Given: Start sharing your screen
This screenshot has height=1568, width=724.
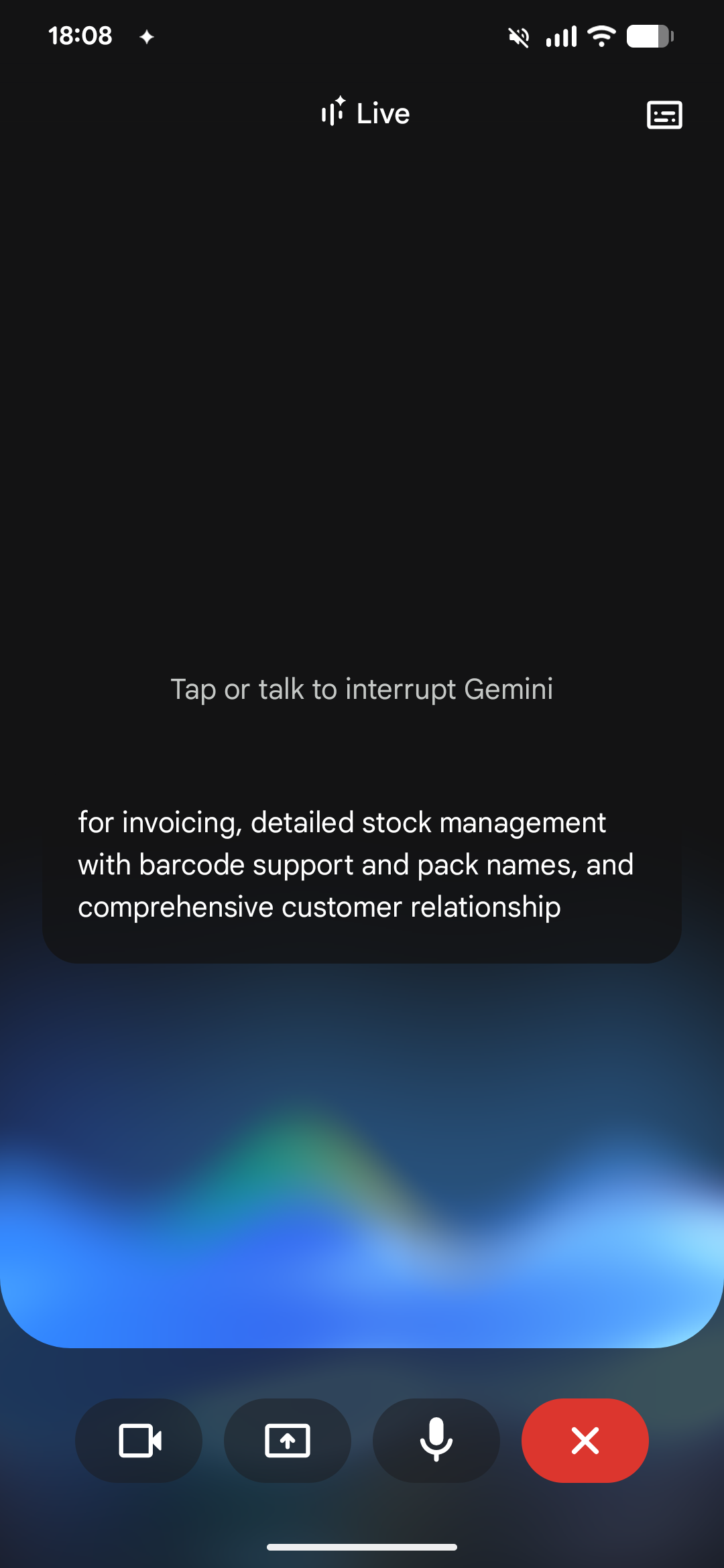Looking at the screenshot, I should [x=288, y=1440].
